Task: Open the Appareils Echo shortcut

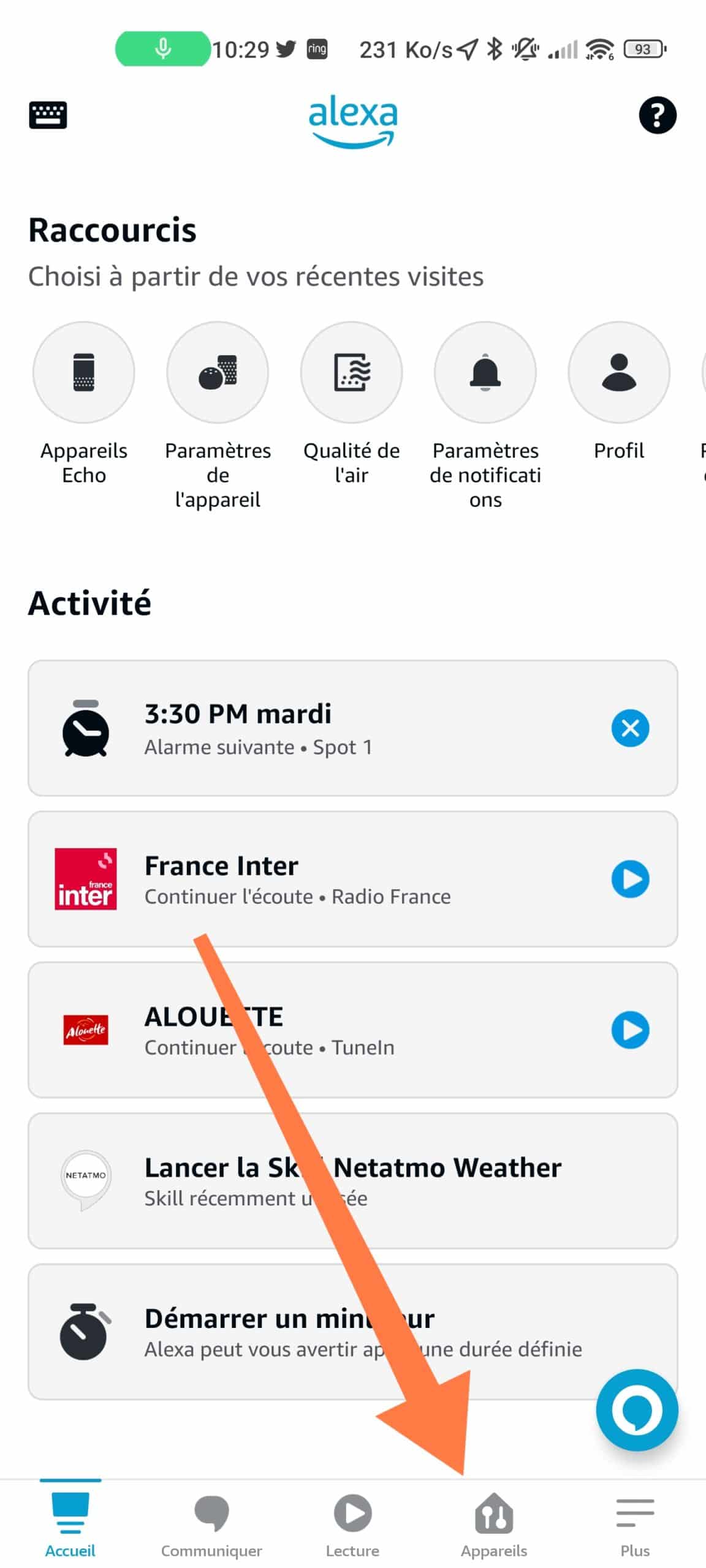Action: [x=84, y=404]
